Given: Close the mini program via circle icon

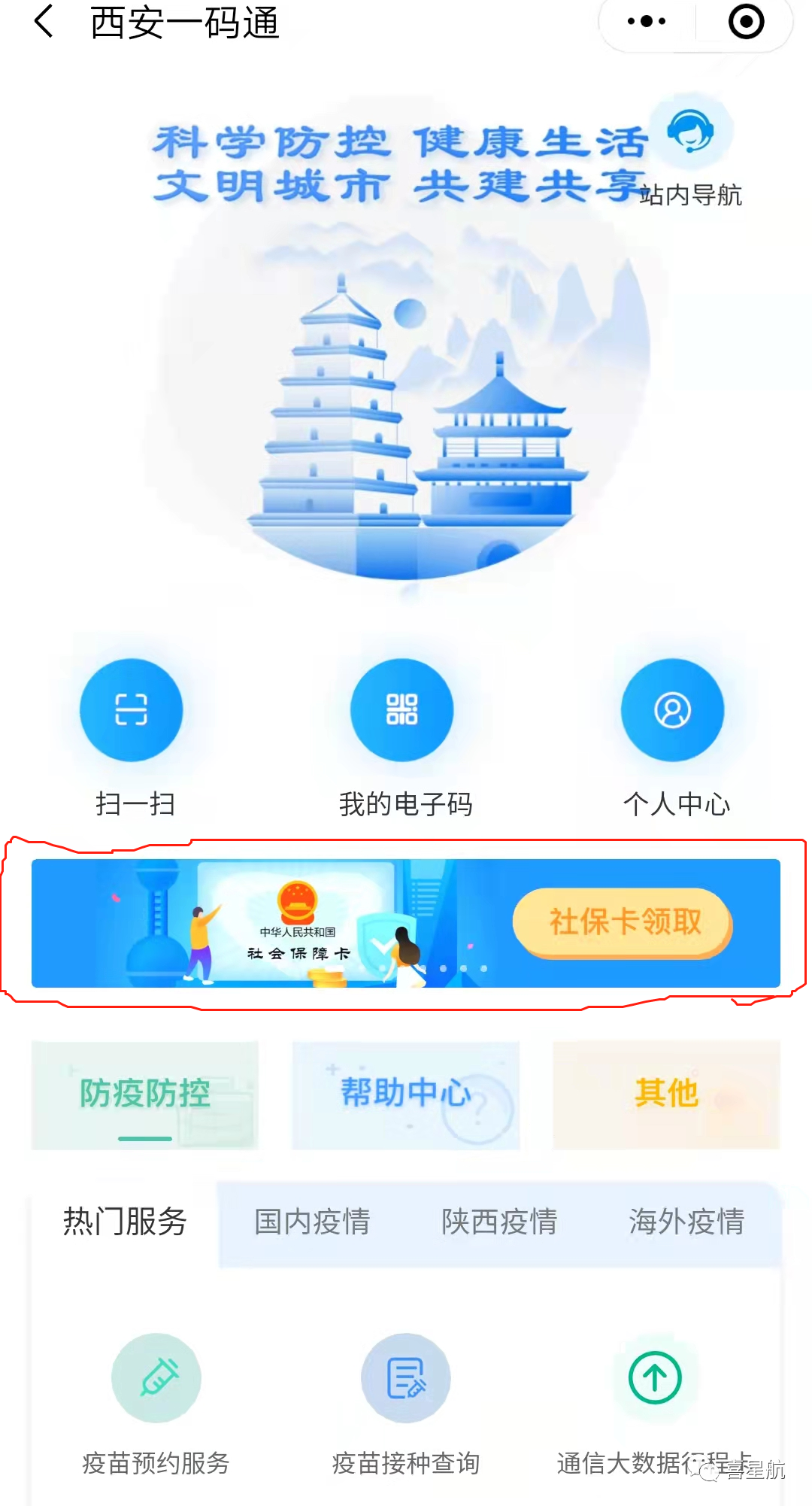Looking at the screenshot, I should (x=746, y=21).
